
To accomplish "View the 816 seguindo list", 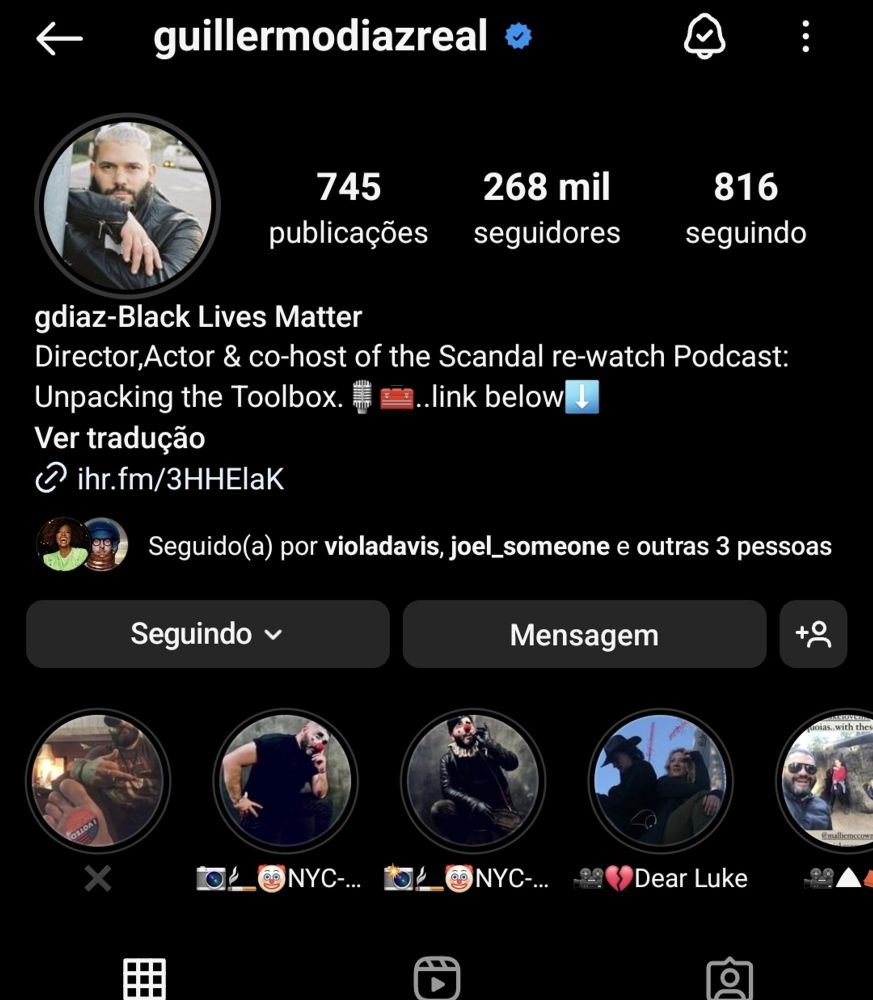I will point(745,207).
